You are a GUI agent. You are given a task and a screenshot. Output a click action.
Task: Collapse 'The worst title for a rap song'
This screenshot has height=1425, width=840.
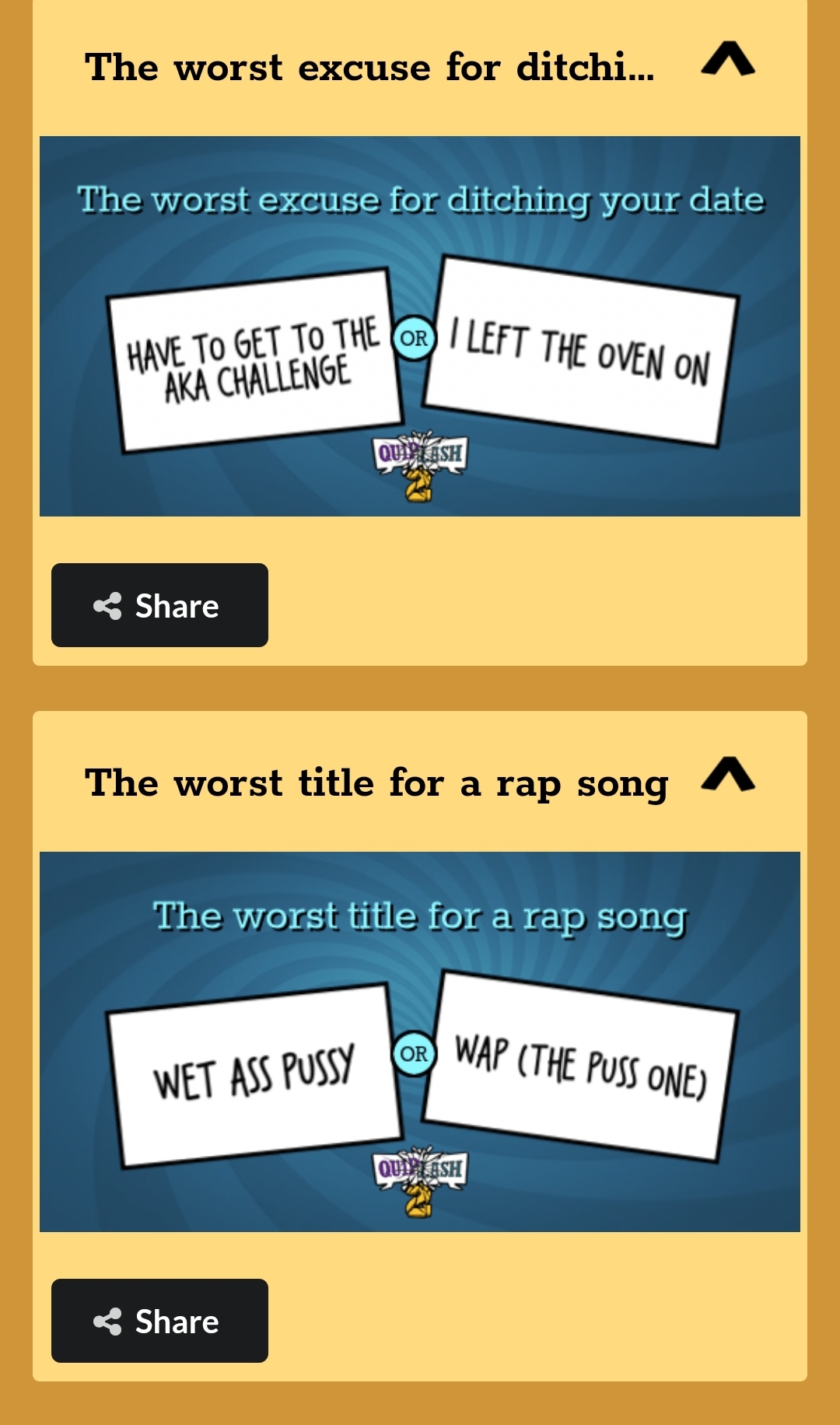click(728, 775)
